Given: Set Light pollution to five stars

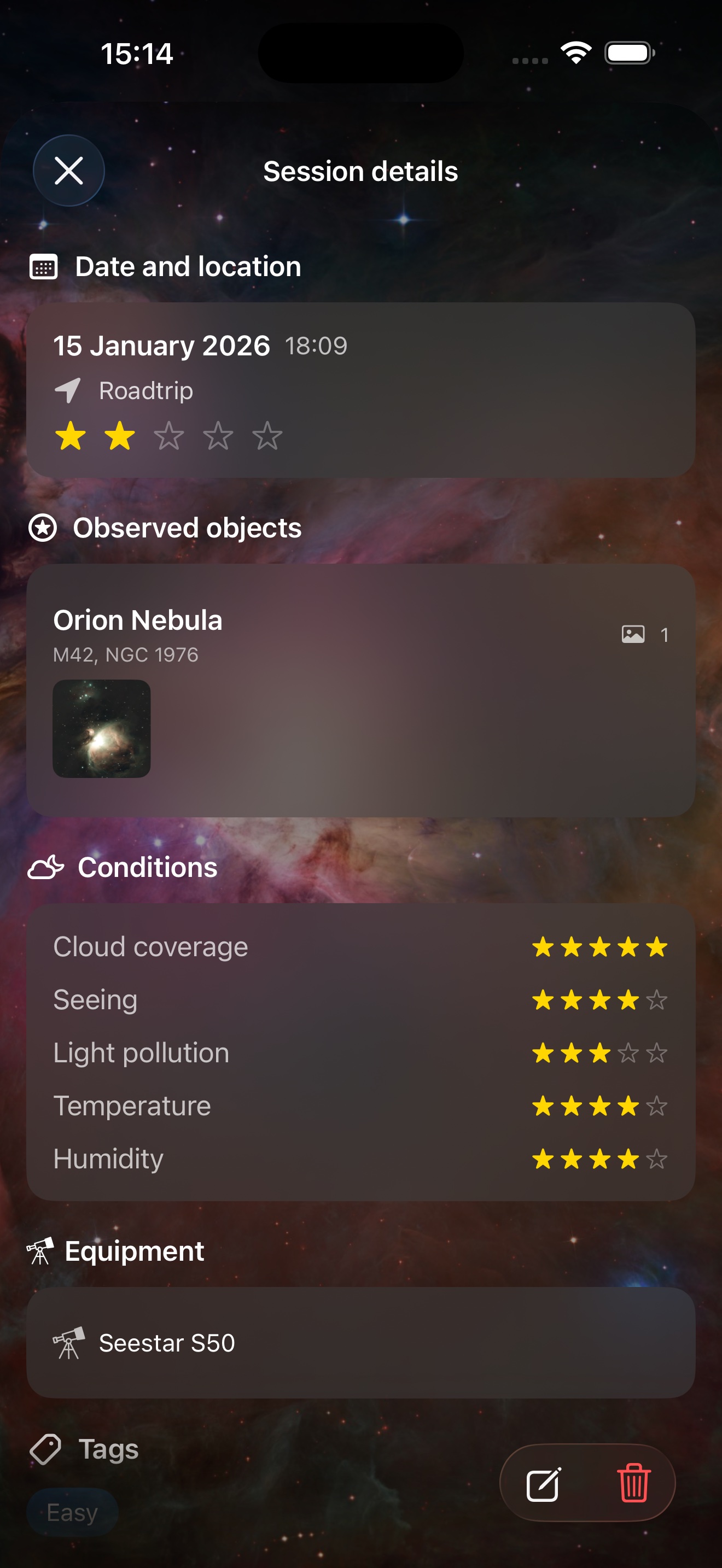Looking at the screenshot, I should click(656, 1052).
